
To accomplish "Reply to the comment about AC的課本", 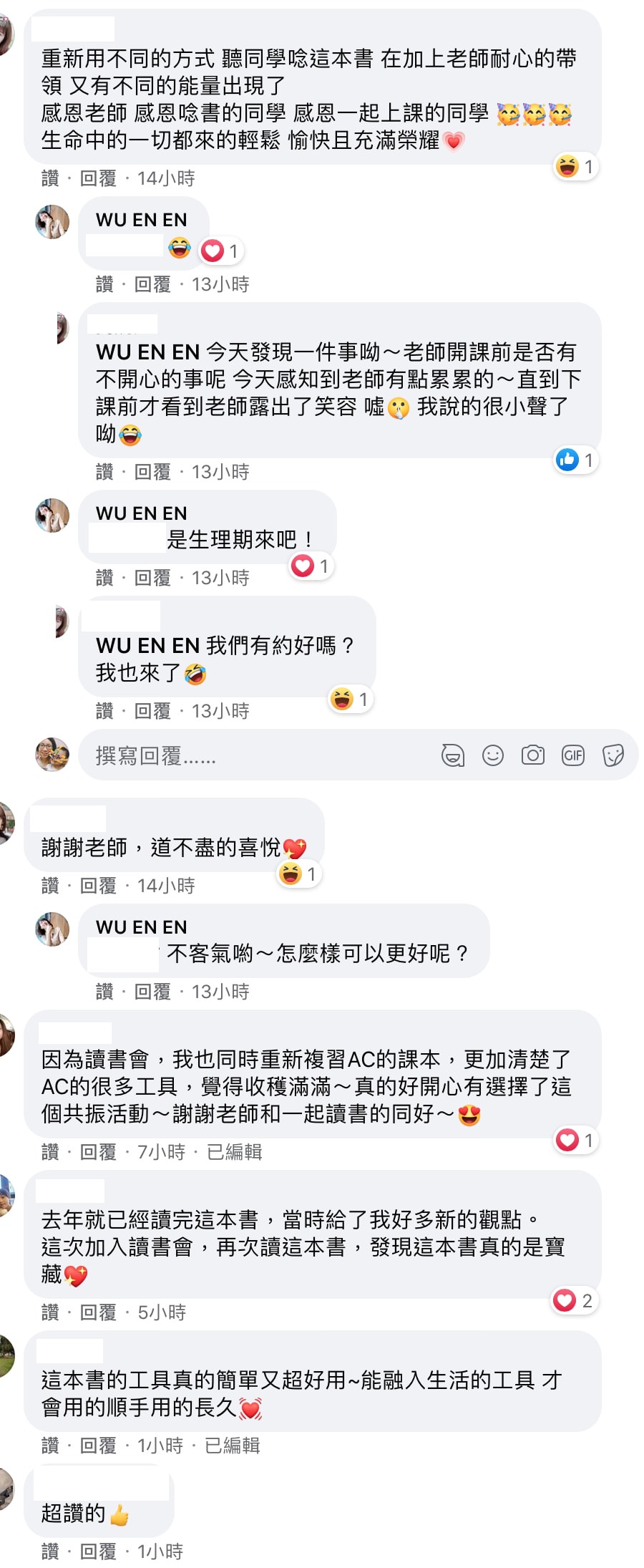I will coord(98,1152).
